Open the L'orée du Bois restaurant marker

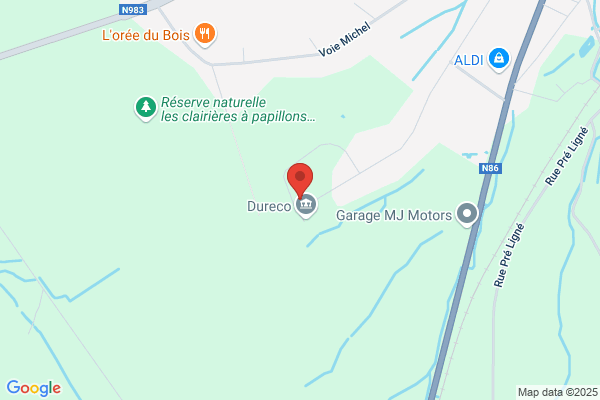205,34
